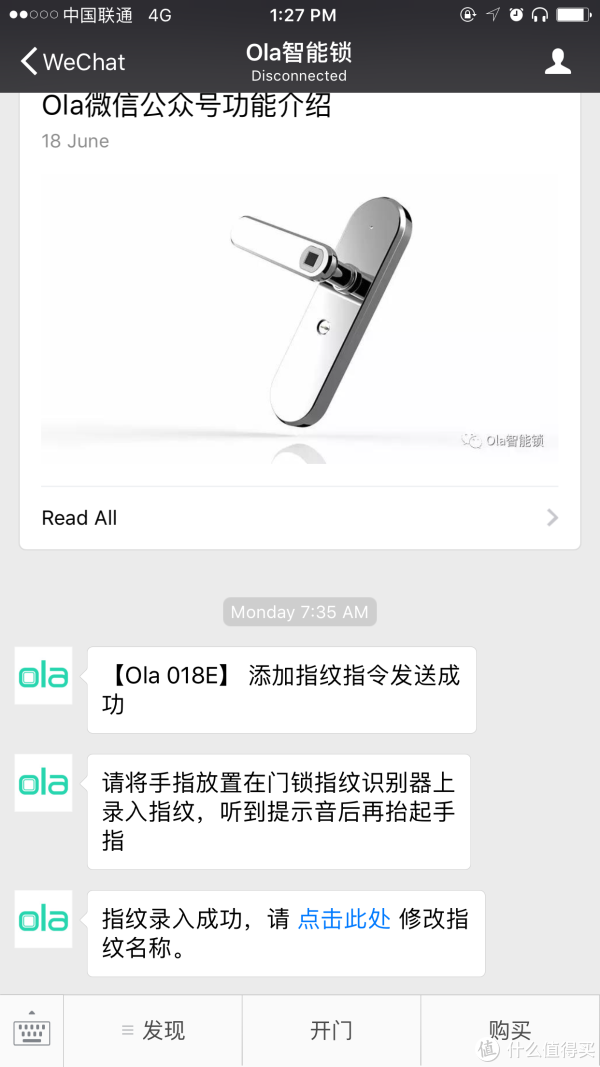Tap the 点击此处 link to rename fingerprint

344,919
